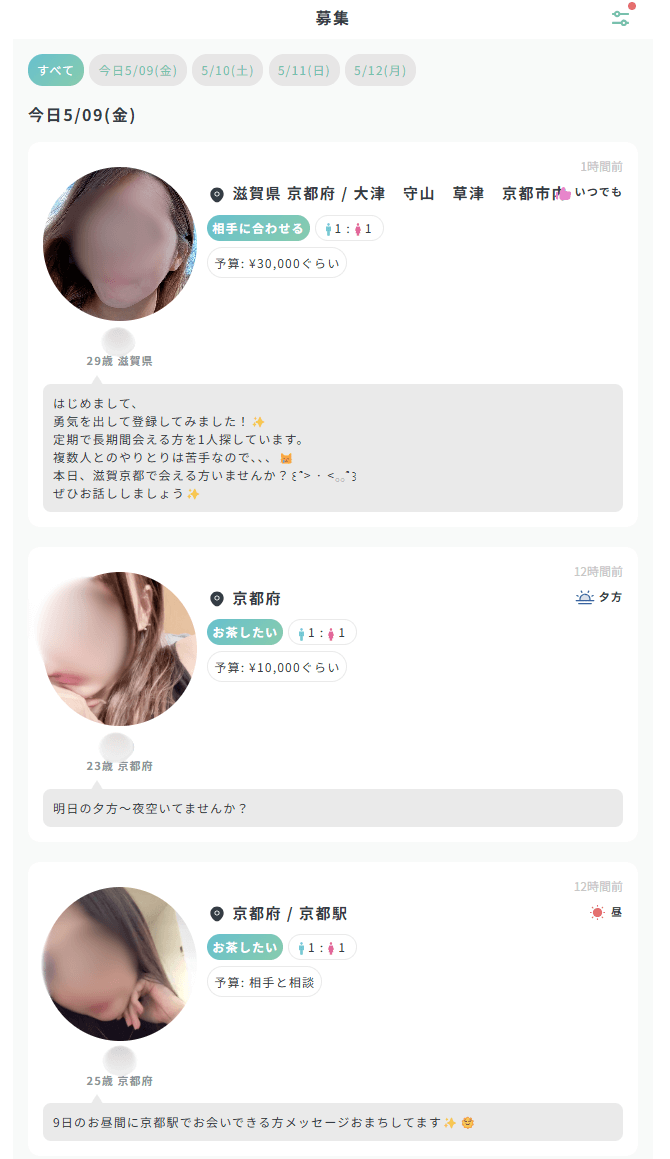
Task: Switch to the 今日5/09(金) tab
Action: pos(138,70)
